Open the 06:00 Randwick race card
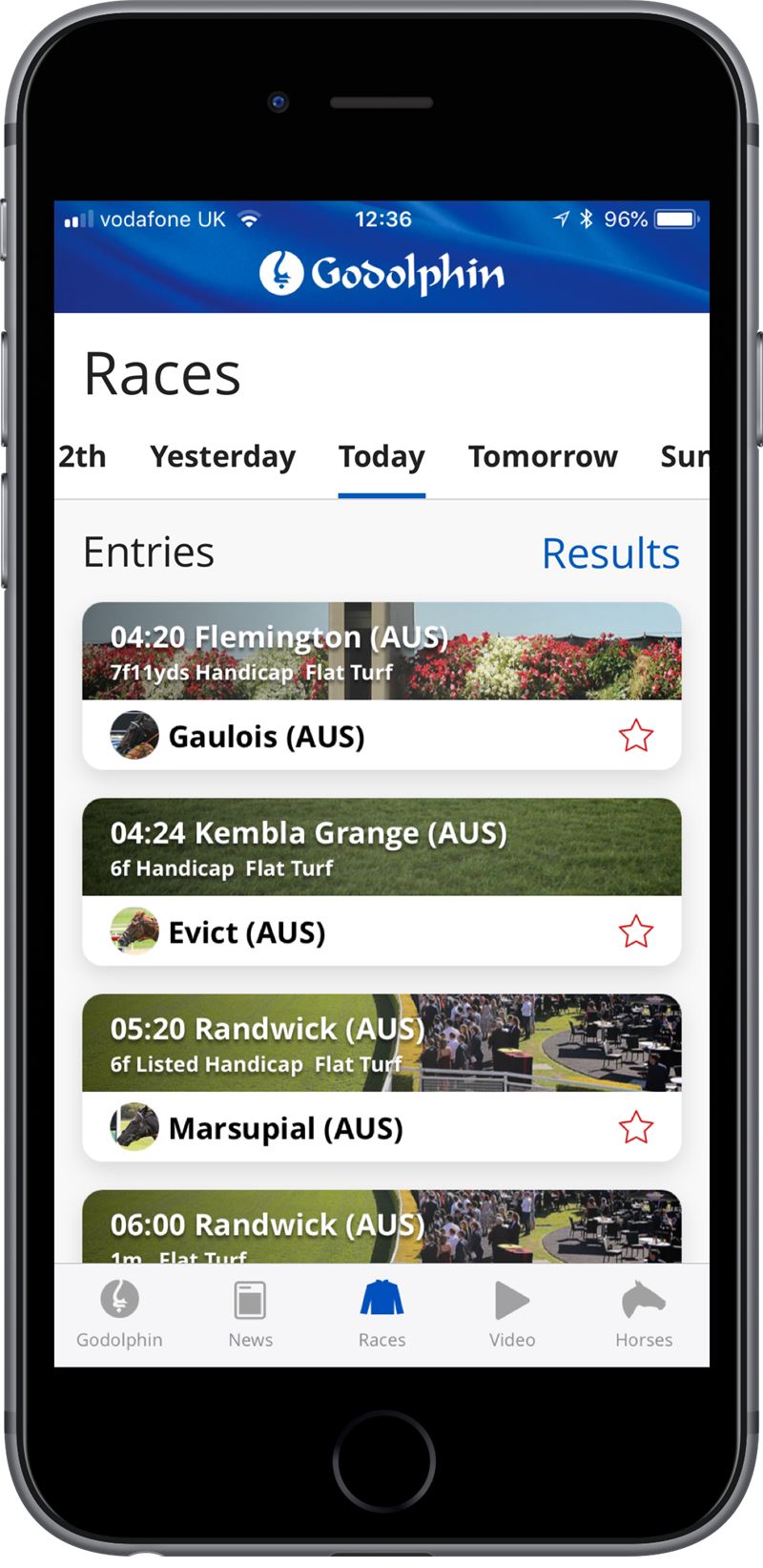Image resolution: width=763 pixels, height=1568 pixels. tap(381, 1226)
